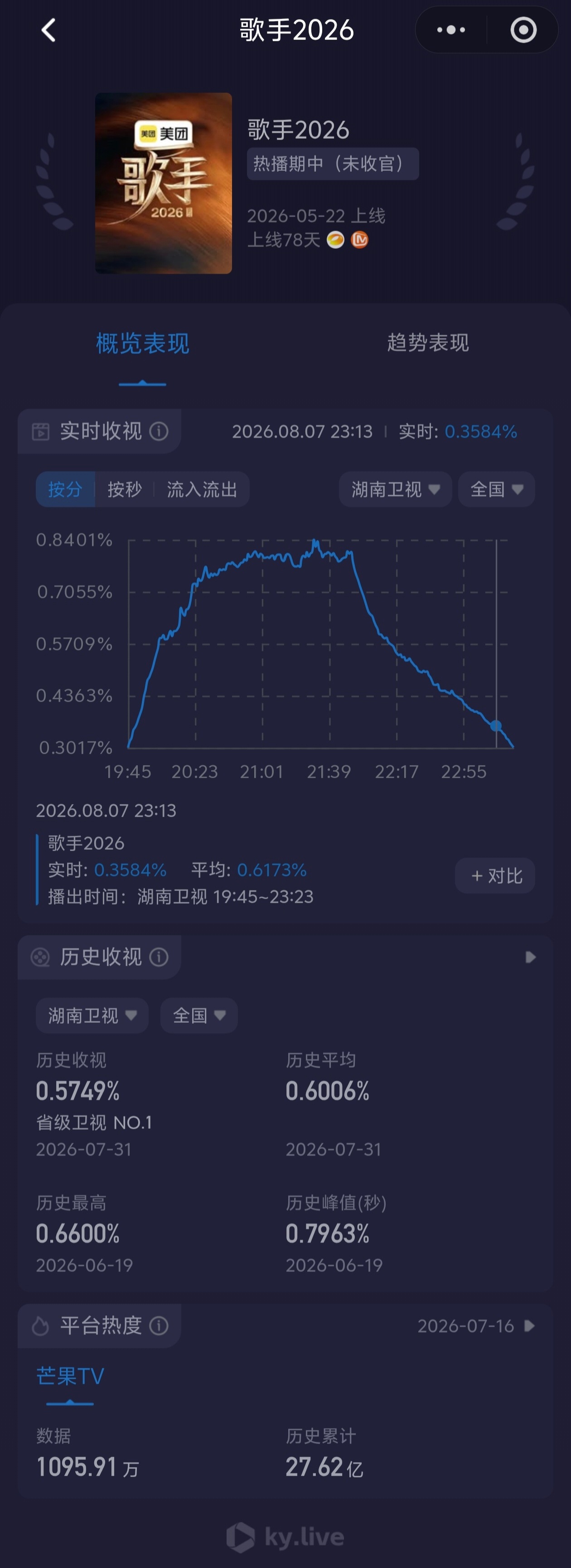The image size is (571, 1568).
Task: Open the 湖南卫视 channel dropdown in 实时收视
Action: [395, 489]
